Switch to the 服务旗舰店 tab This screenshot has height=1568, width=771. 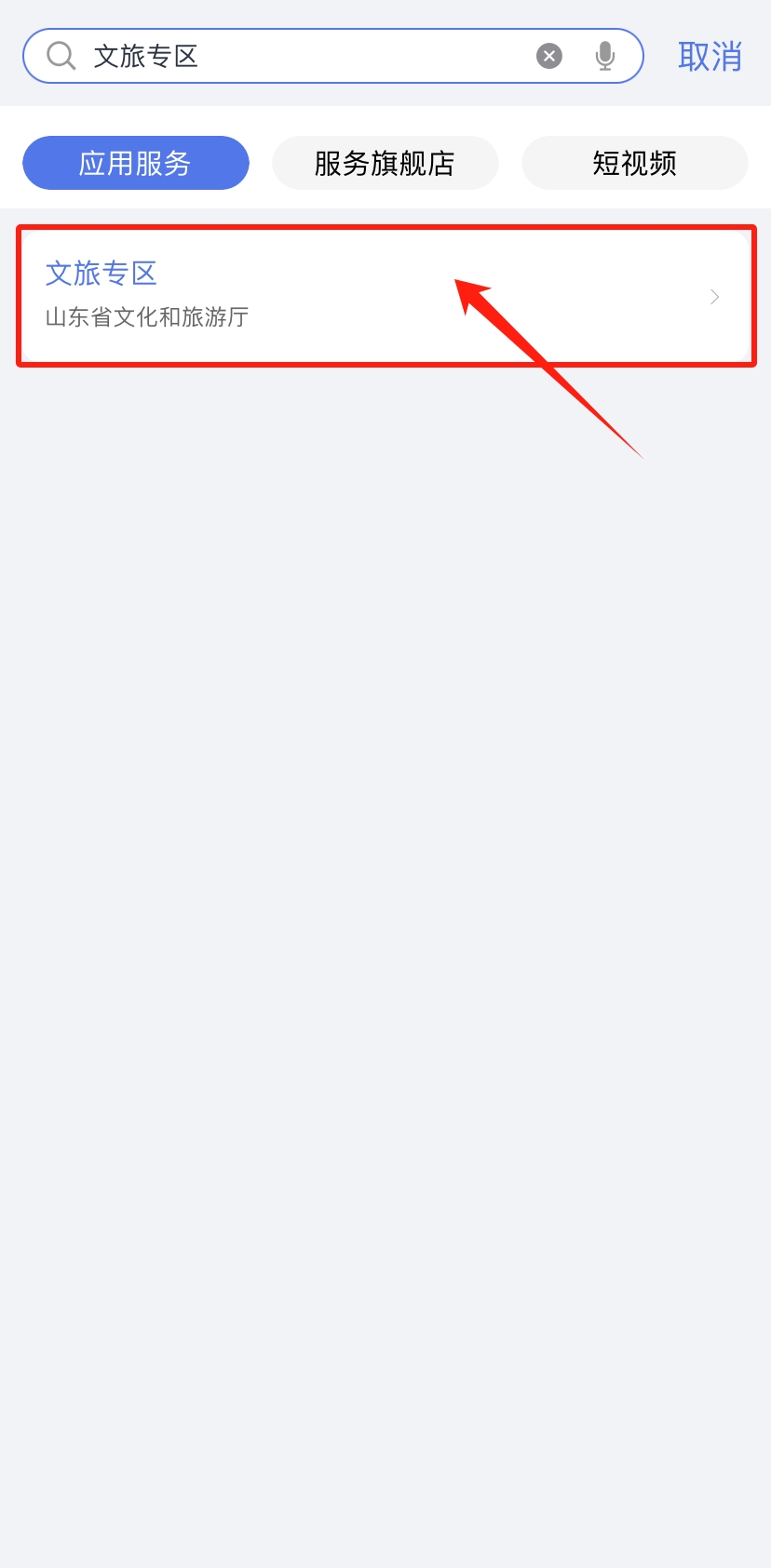[385, 163]
